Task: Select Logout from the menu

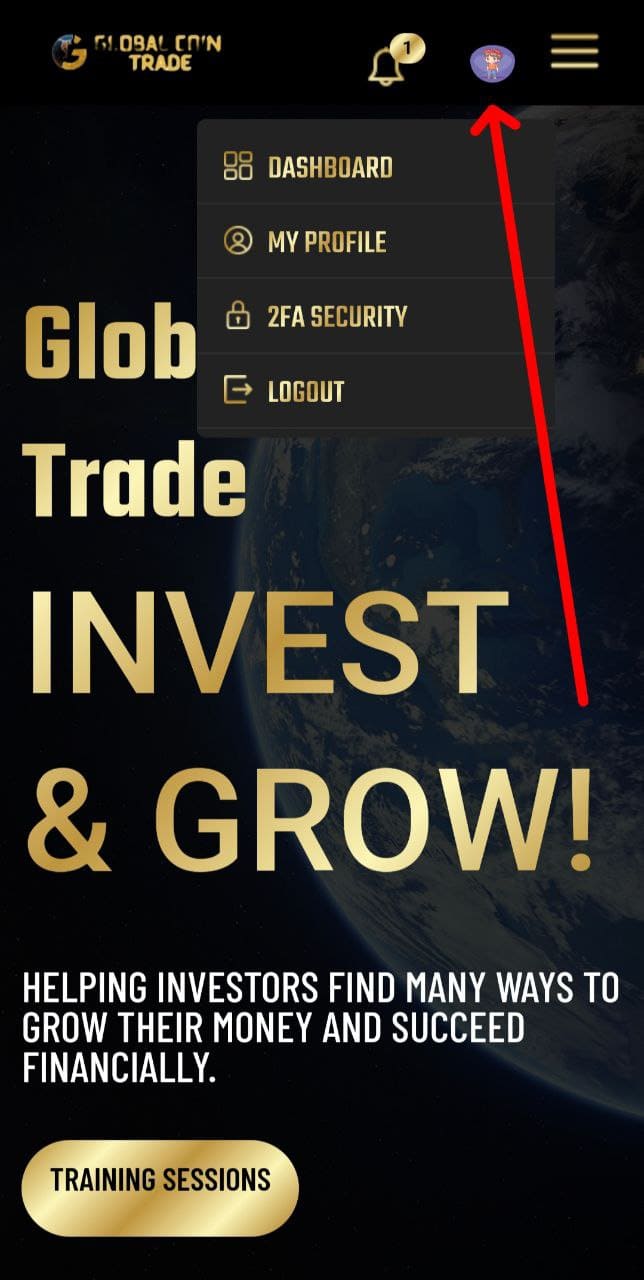Action: click(305, 391)
